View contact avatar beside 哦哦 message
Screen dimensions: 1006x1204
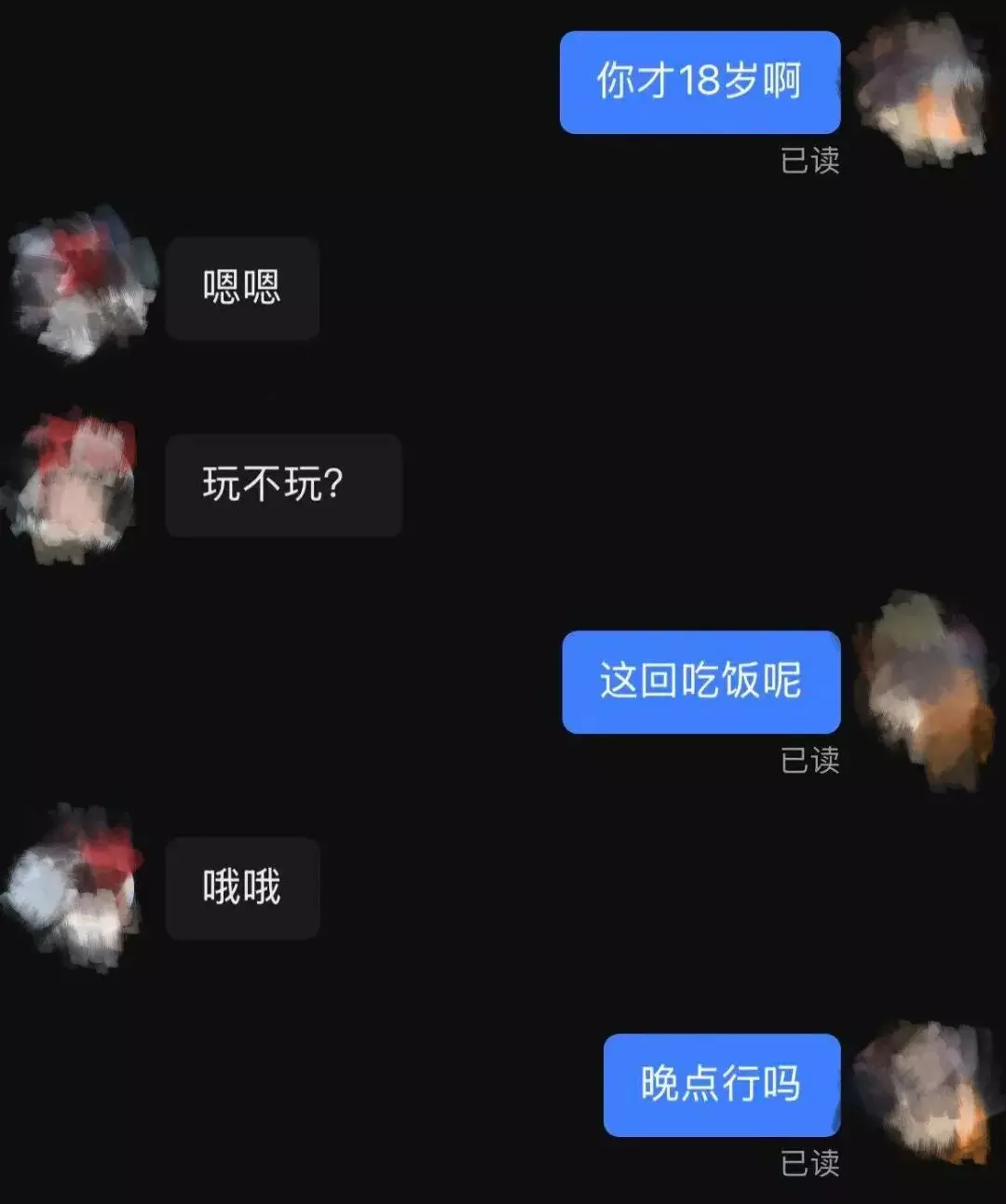point(75,886)
